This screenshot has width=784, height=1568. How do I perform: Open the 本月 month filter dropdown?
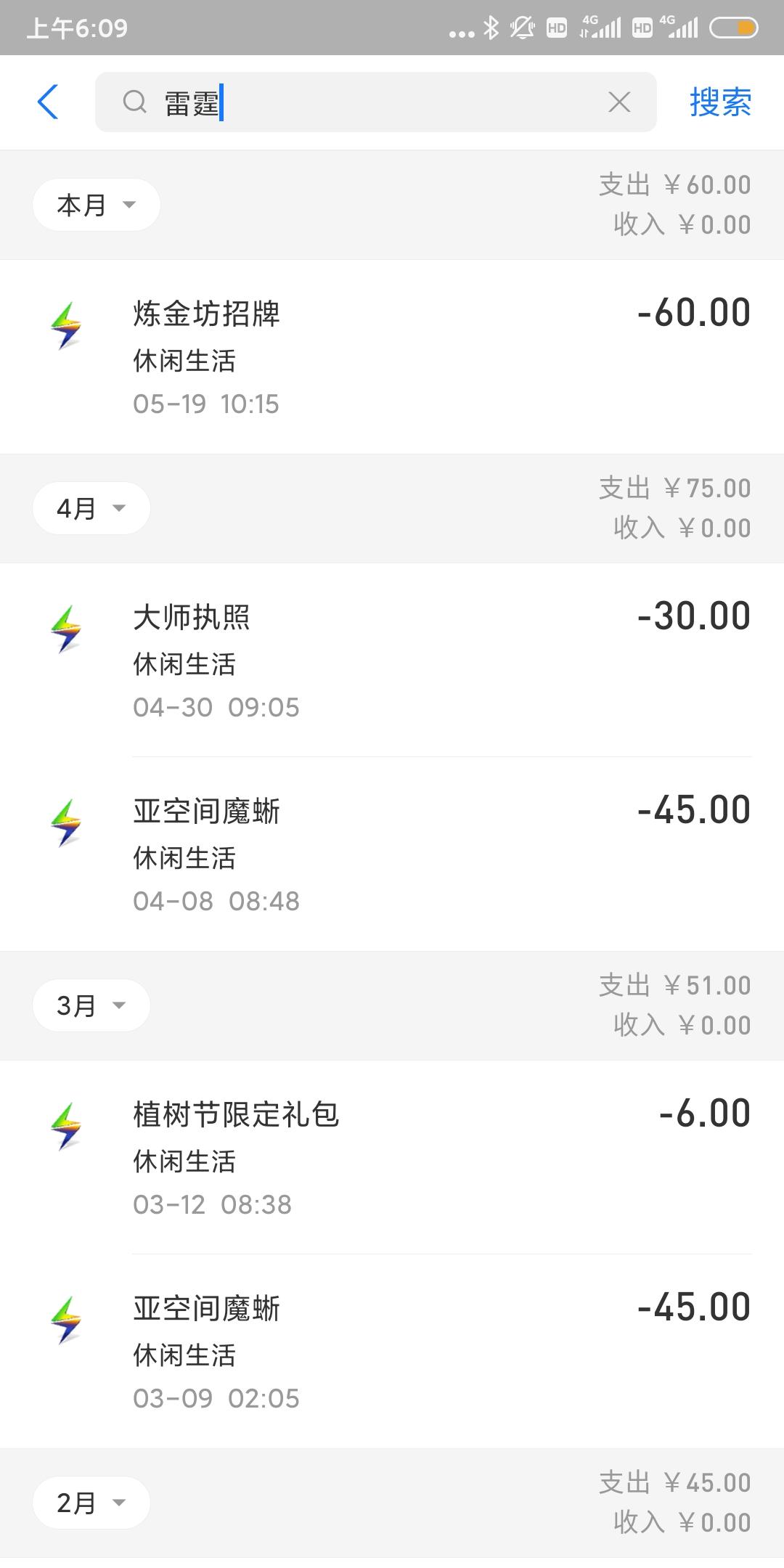click(x=95, y=204)
